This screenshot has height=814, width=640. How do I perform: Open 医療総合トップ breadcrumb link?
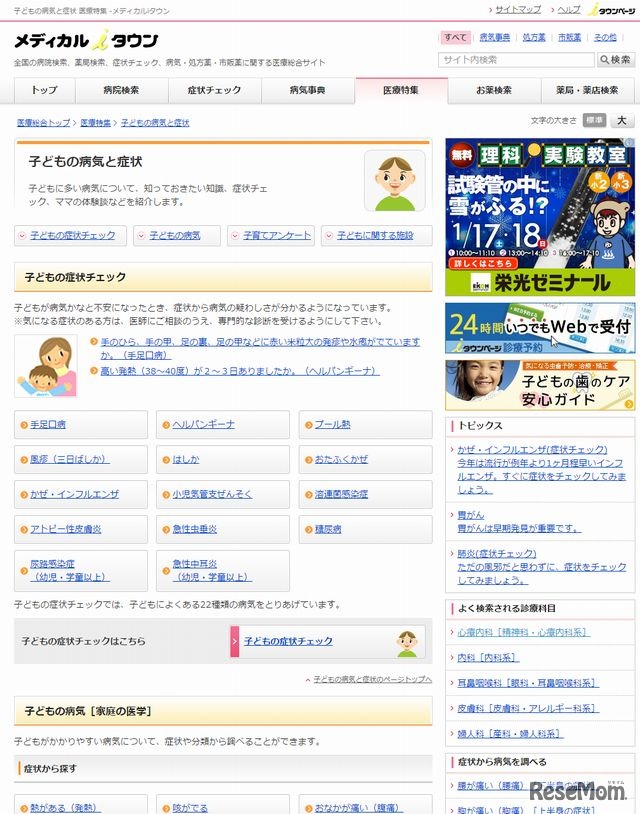[x=43, y=123]
